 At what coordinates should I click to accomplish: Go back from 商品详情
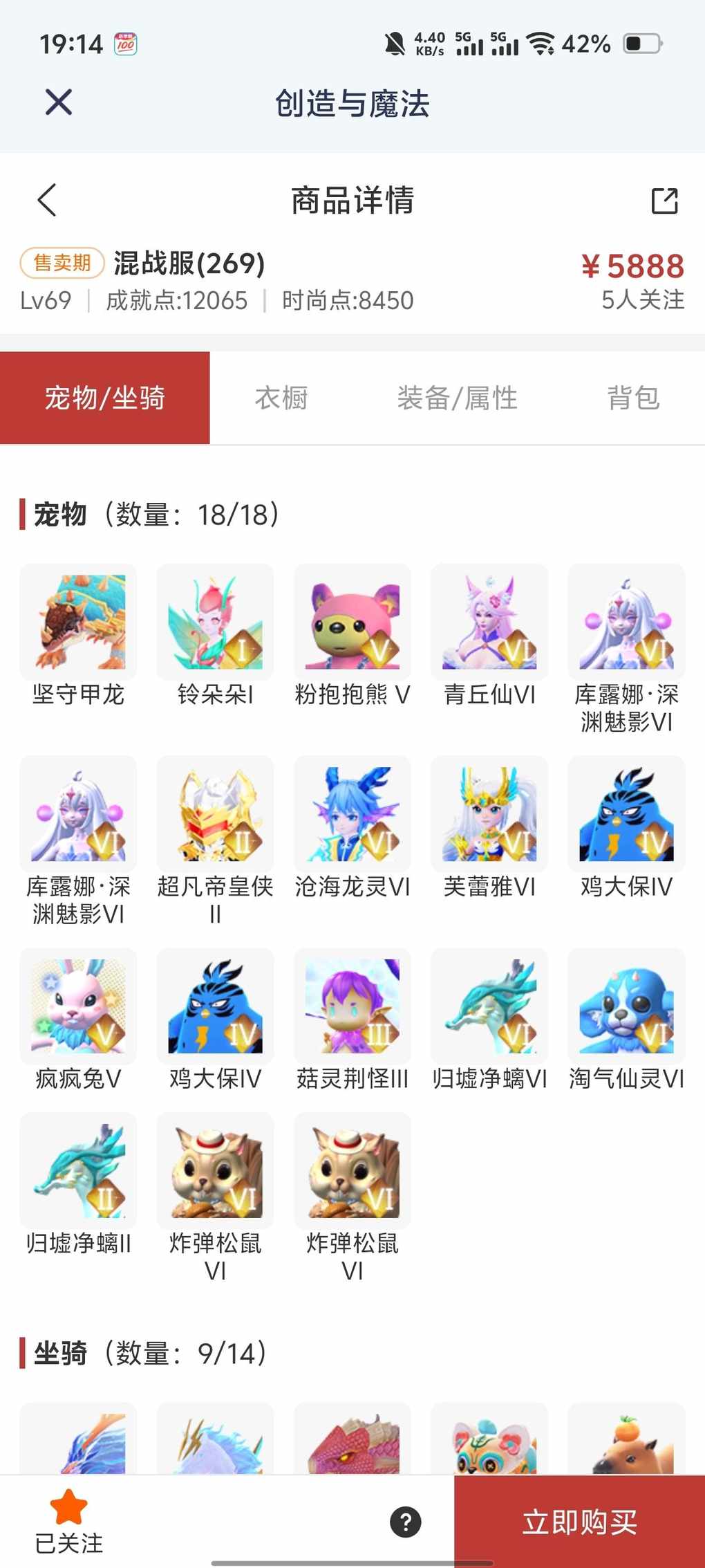click(x=47, y=201)
